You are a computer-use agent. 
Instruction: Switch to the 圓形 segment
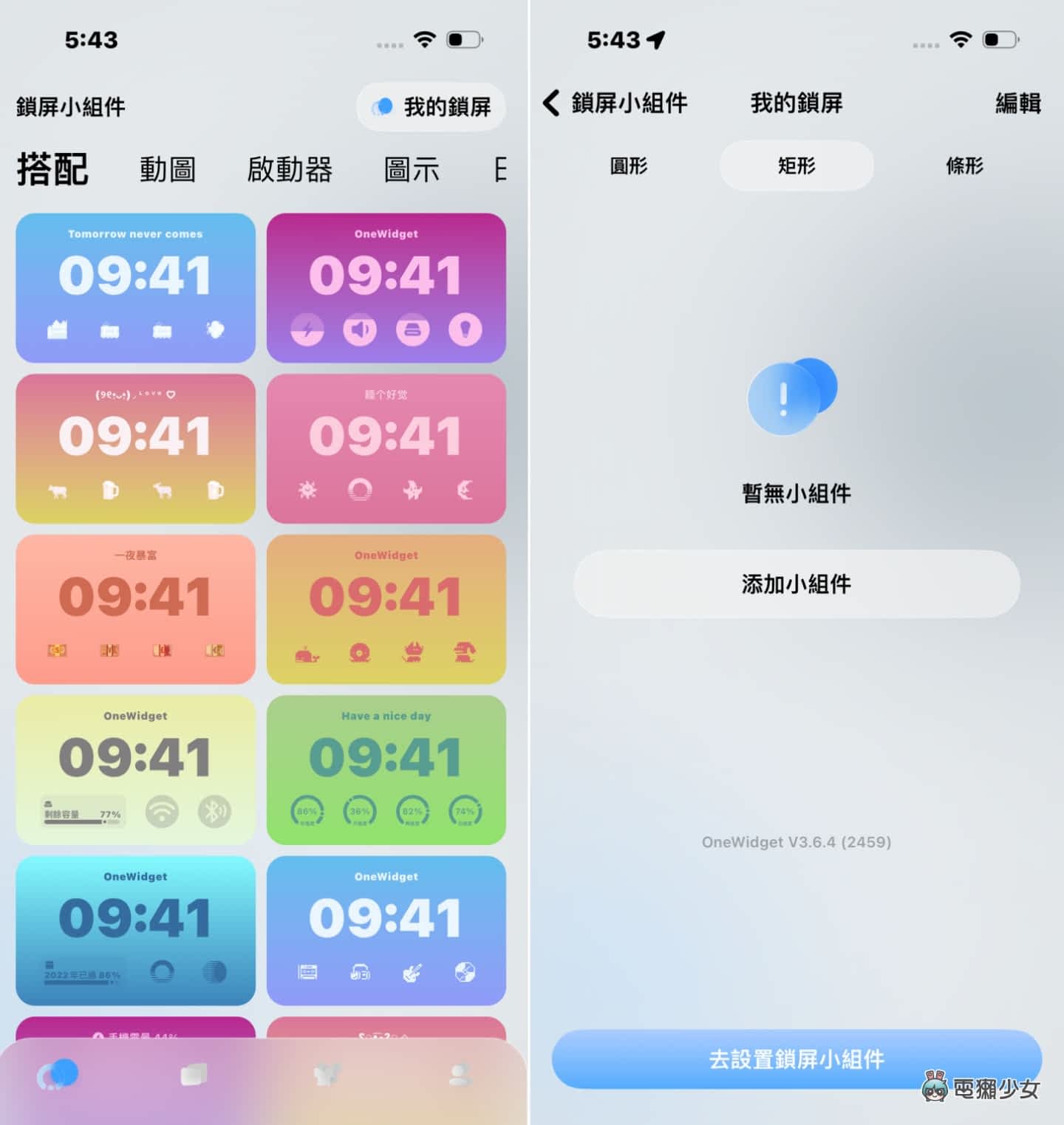tap(628, 165)
